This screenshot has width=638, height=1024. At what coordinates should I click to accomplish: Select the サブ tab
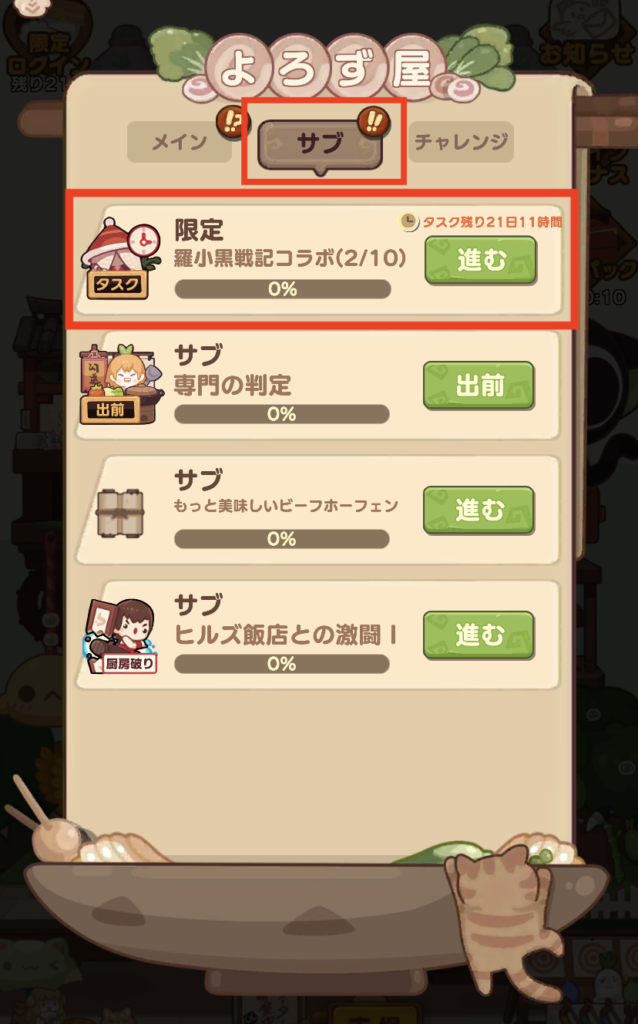click(x=320, y=144)
